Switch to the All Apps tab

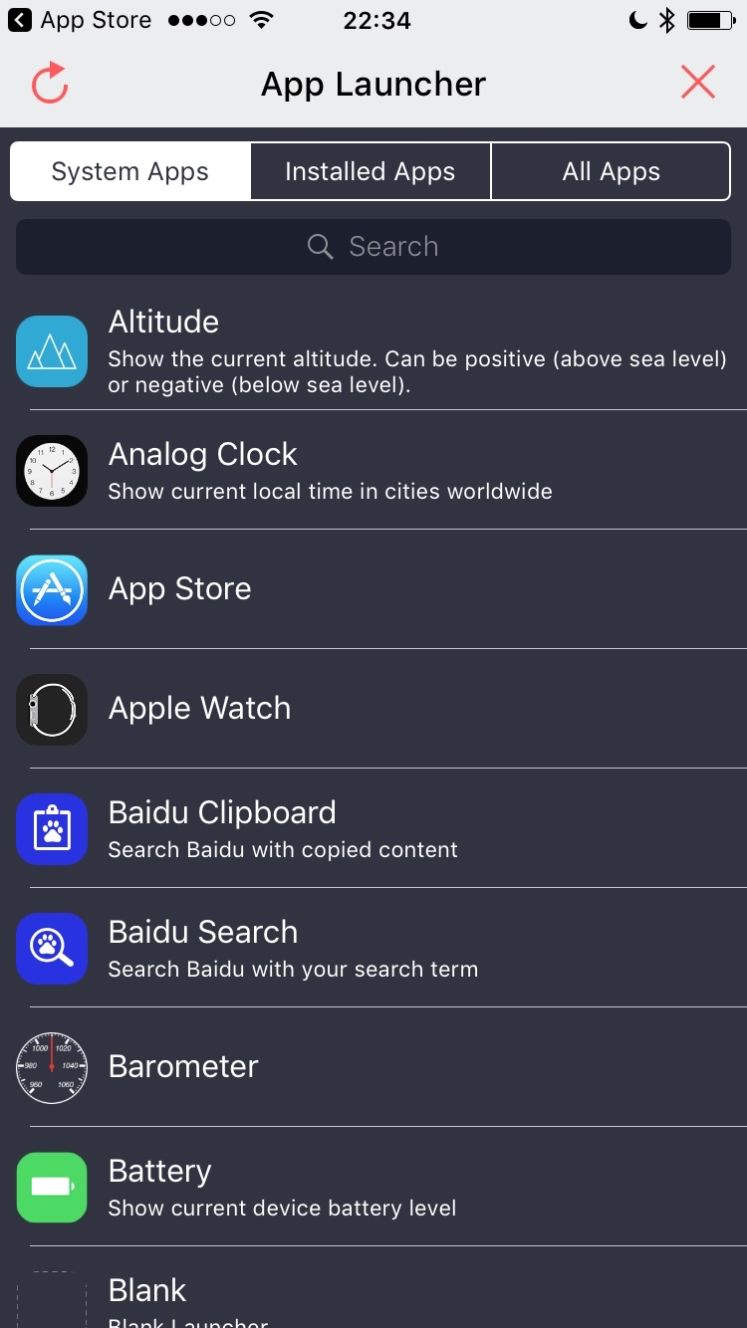[x=611, y=171]
